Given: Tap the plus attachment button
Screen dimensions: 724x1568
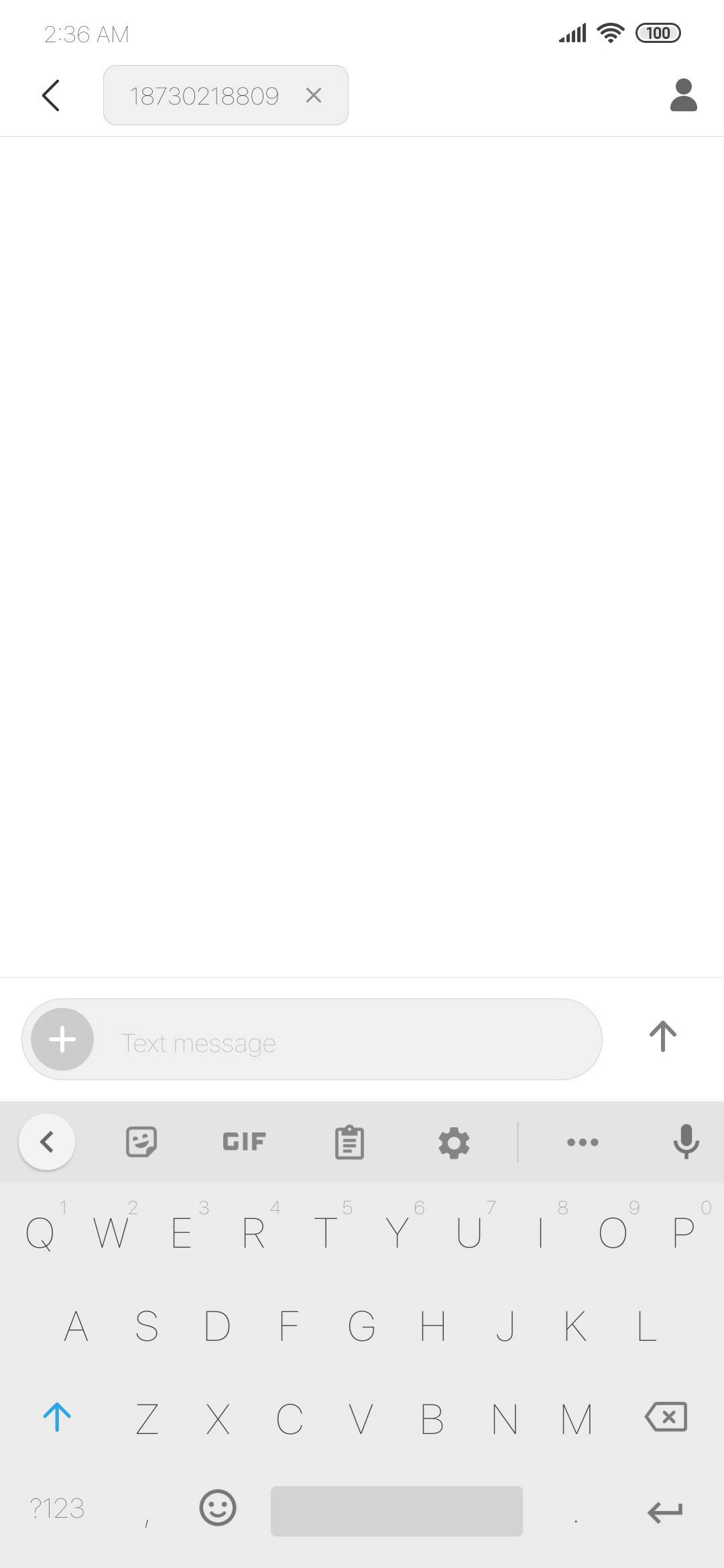Looking at the screenshot, I should tap(62, 1039).
